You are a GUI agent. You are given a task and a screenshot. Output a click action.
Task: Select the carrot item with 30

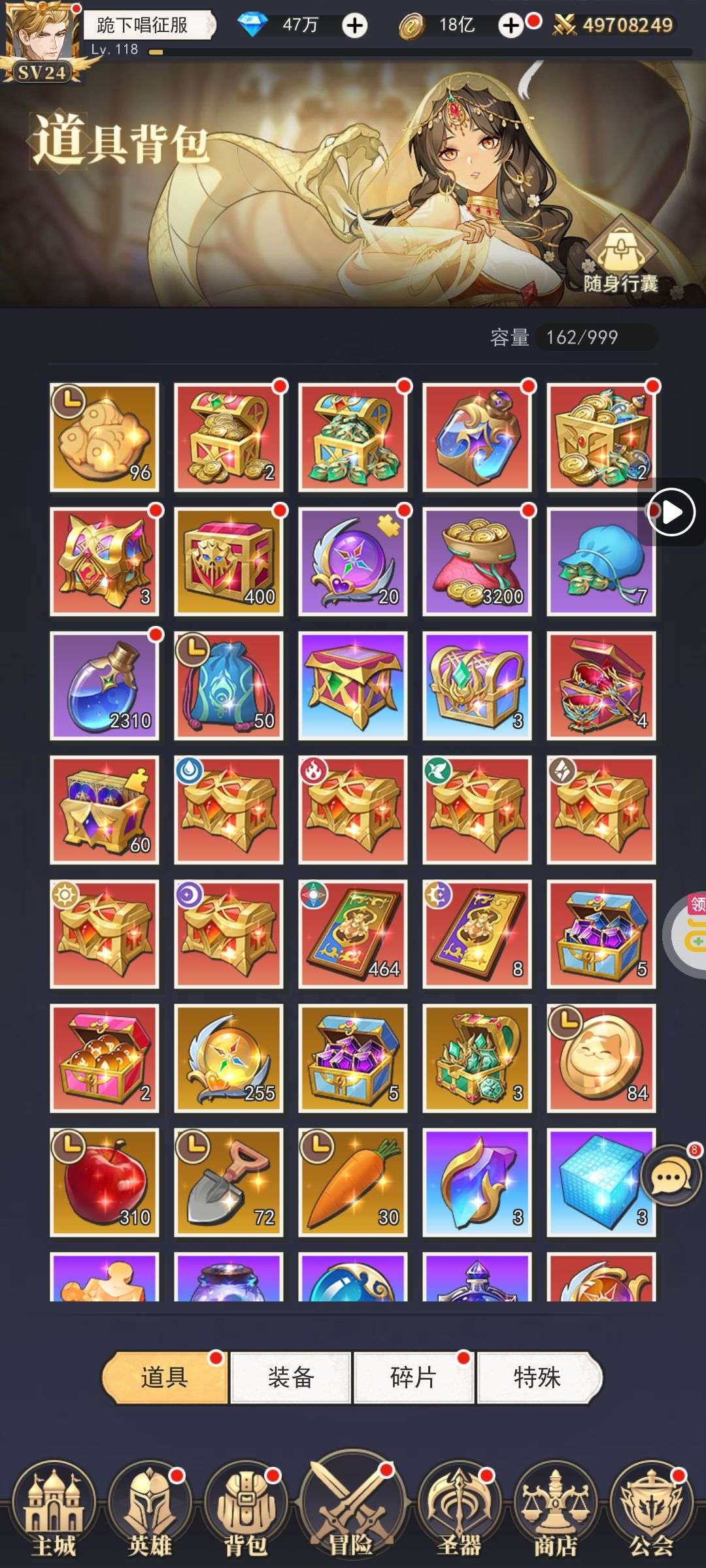[353, 1183]
